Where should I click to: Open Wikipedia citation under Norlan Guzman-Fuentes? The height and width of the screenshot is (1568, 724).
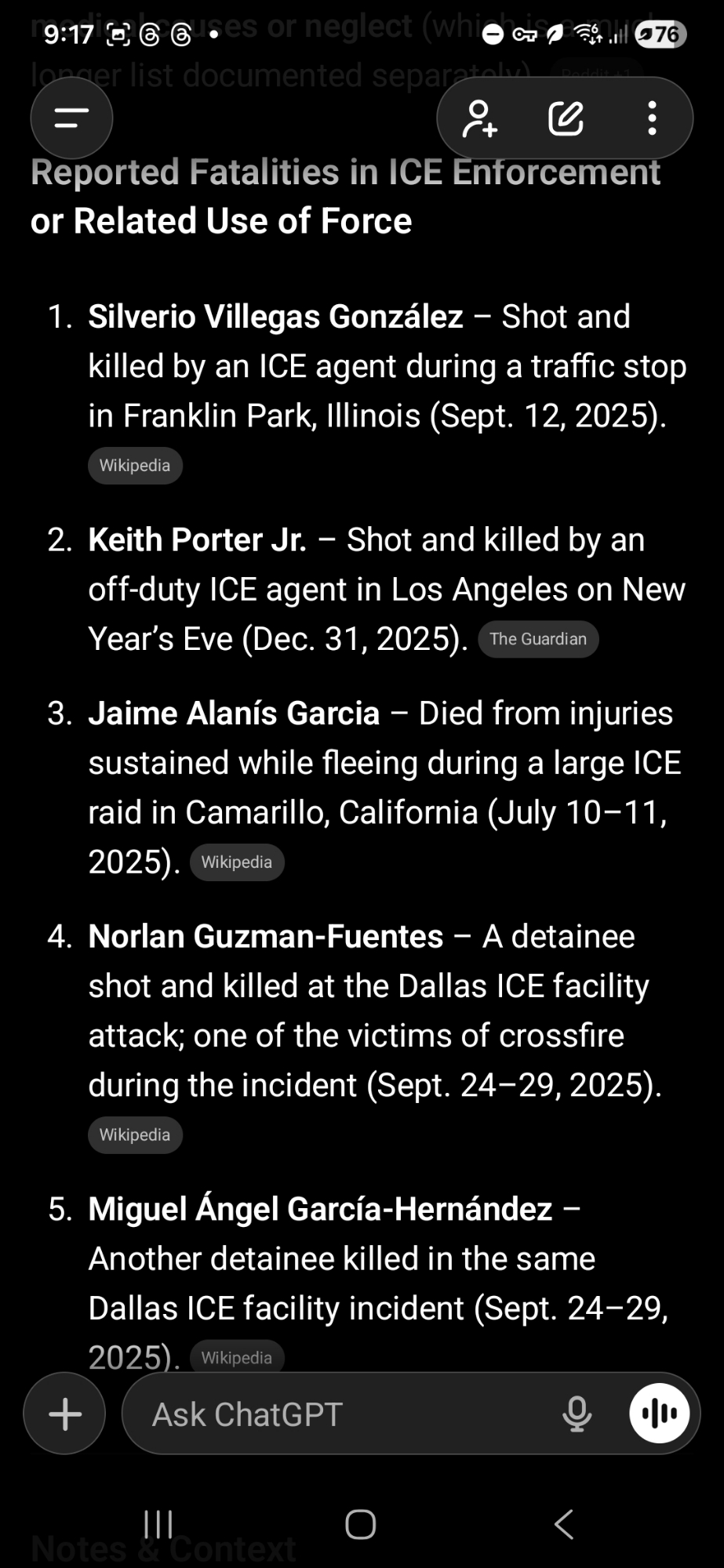[135, 1135]
